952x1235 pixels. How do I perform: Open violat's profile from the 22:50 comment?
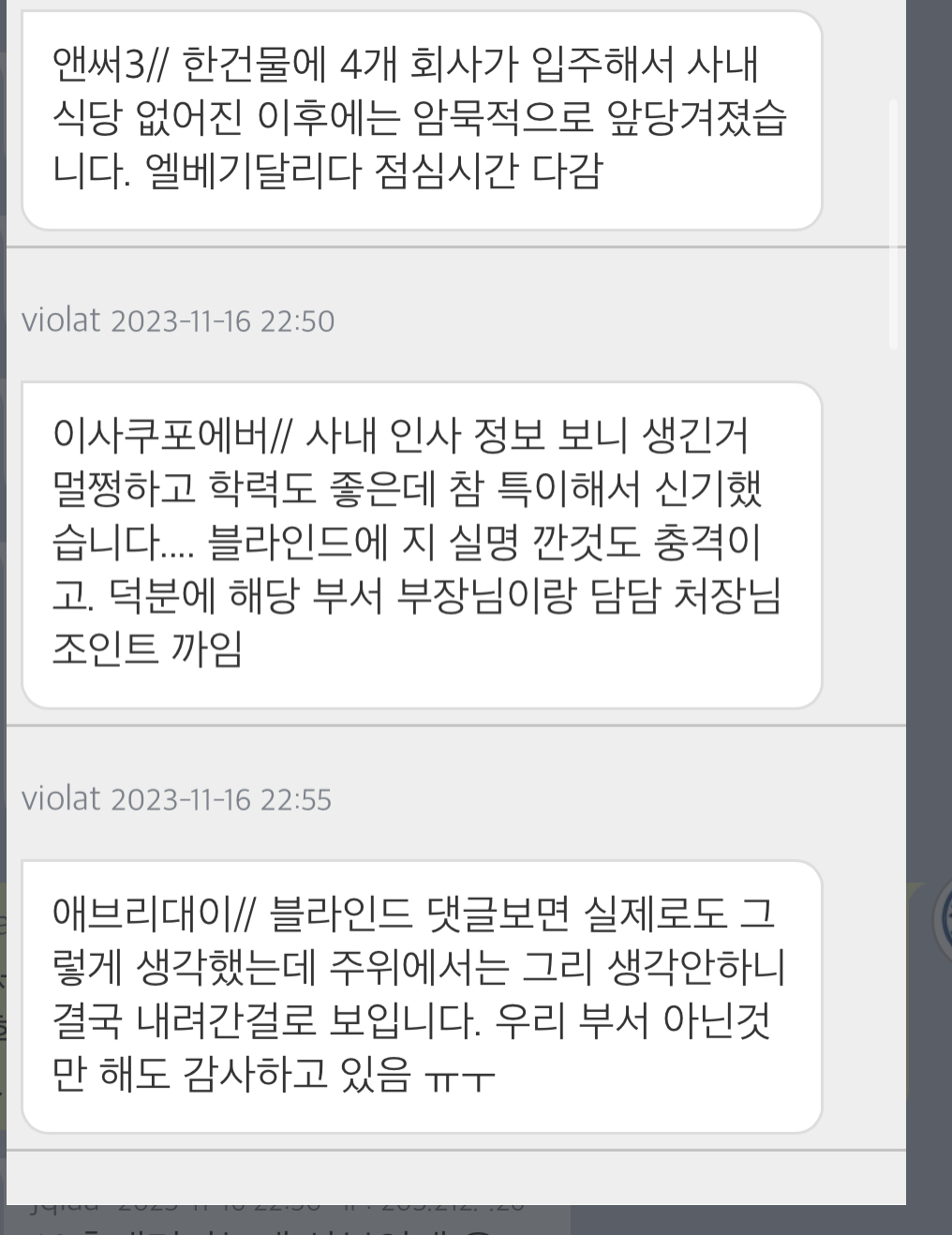coord(61,320)
